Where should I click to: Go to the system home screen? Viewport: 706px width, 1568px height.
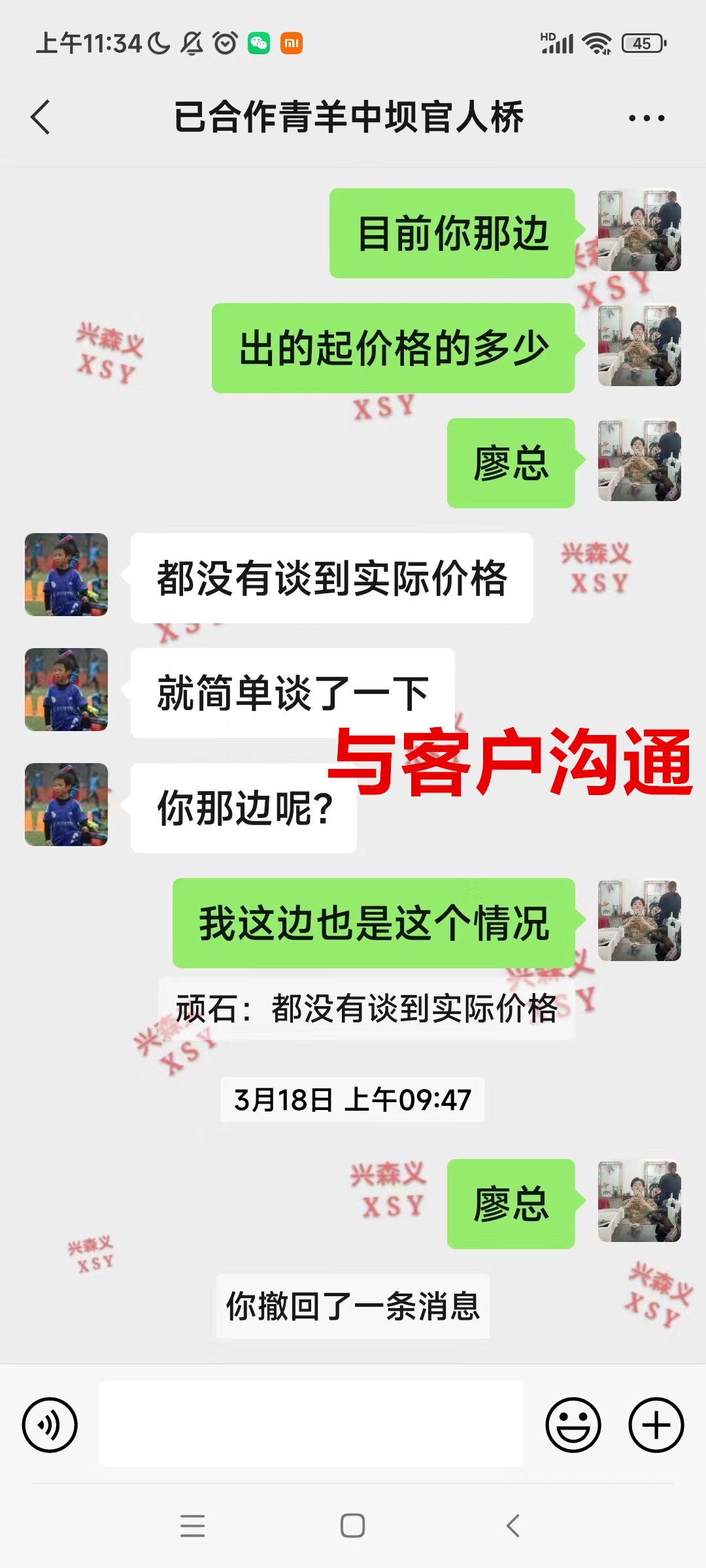pyautogui.click(x=352, y=1526)
